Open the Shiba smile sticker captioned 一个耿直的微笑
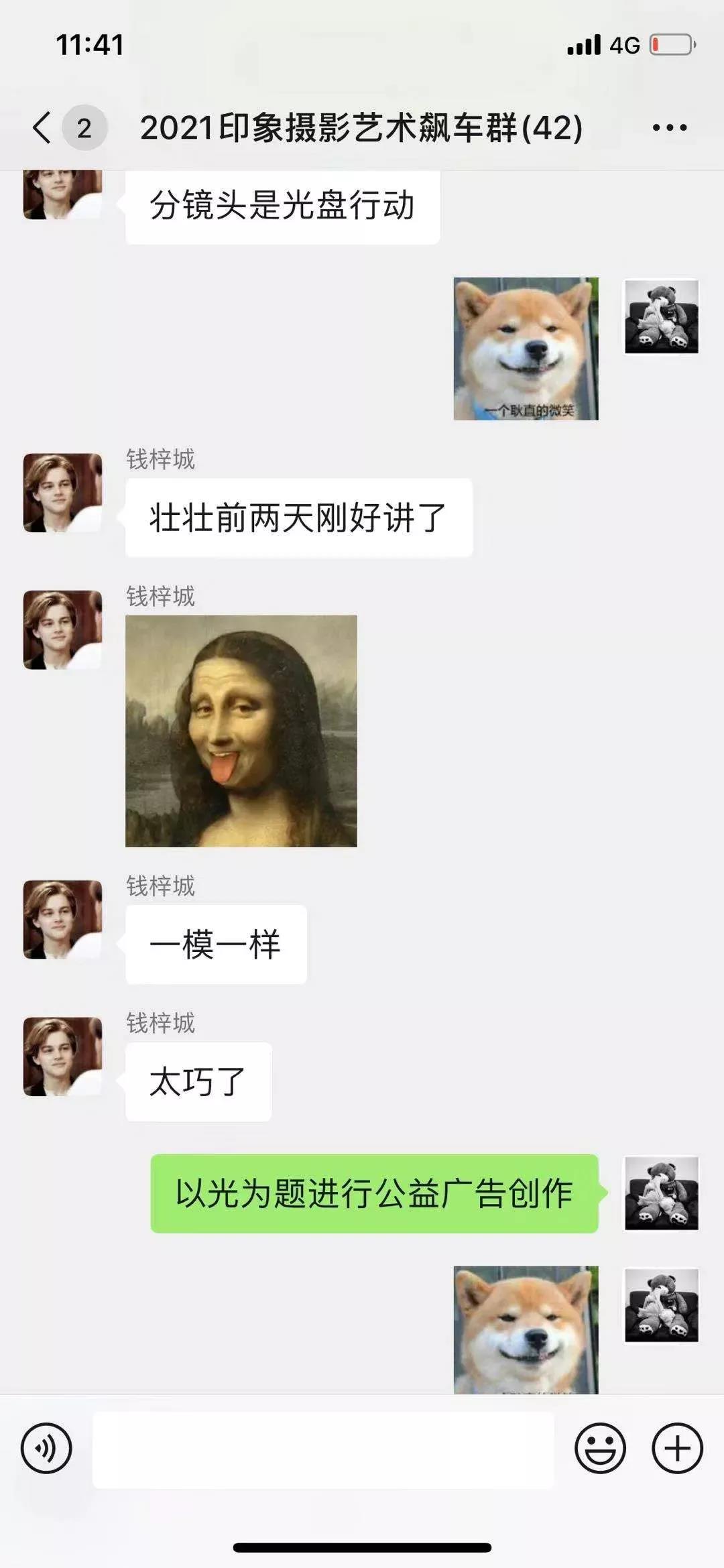Image resolution: width=724 pixels, height=1568 pixels. 526,349
